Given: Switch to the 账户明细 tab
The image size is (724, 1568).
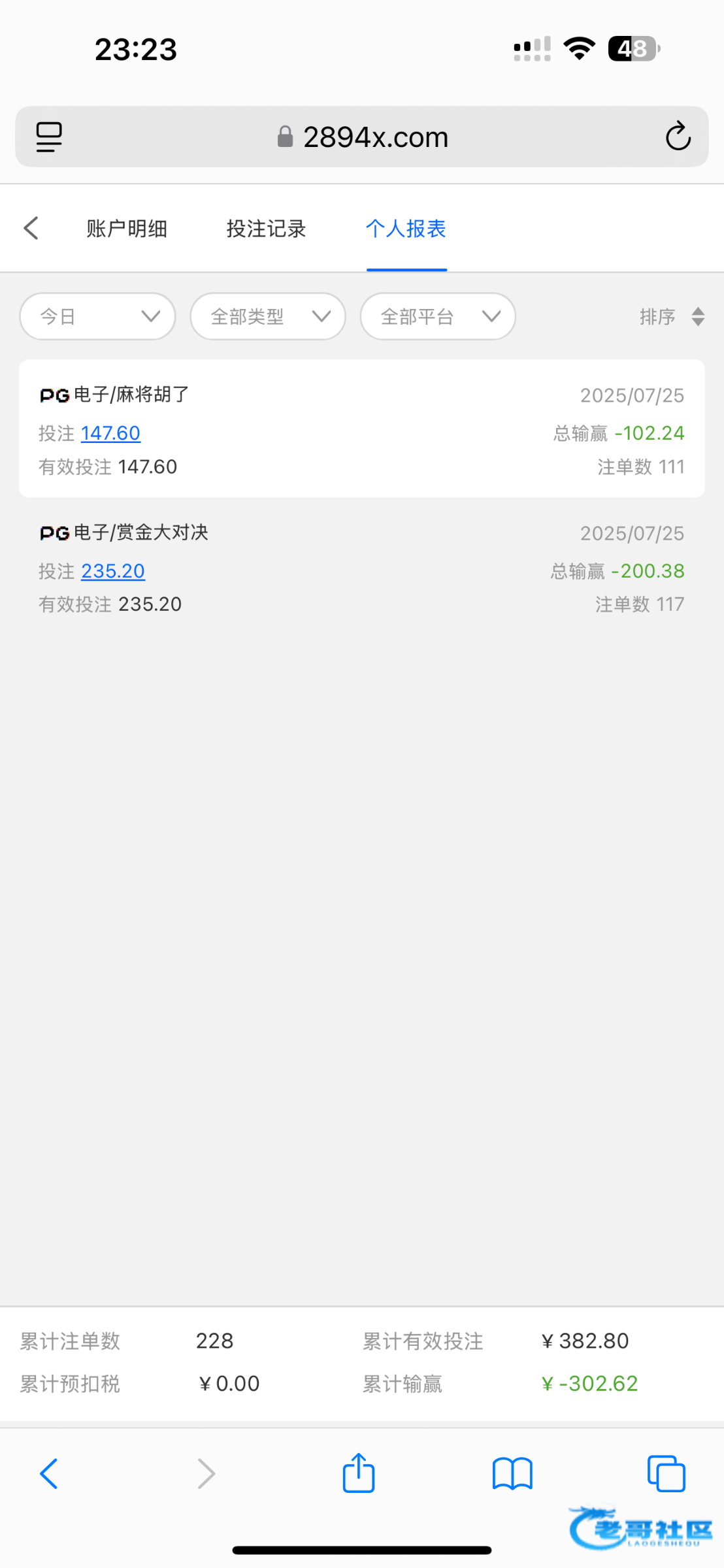Looking at the screenshot, I should 127,229.
